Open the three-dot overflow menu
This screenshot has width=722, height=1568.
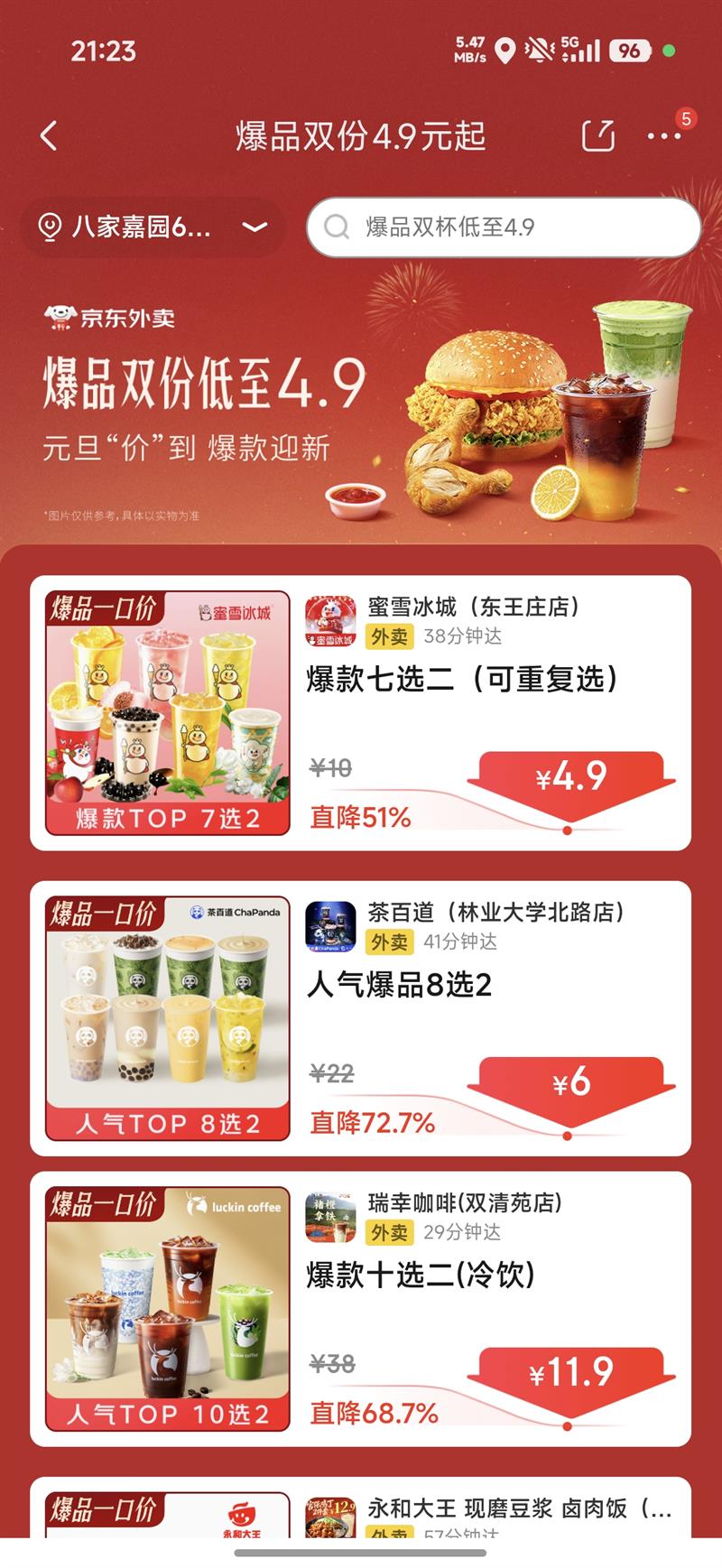point(664,136)
